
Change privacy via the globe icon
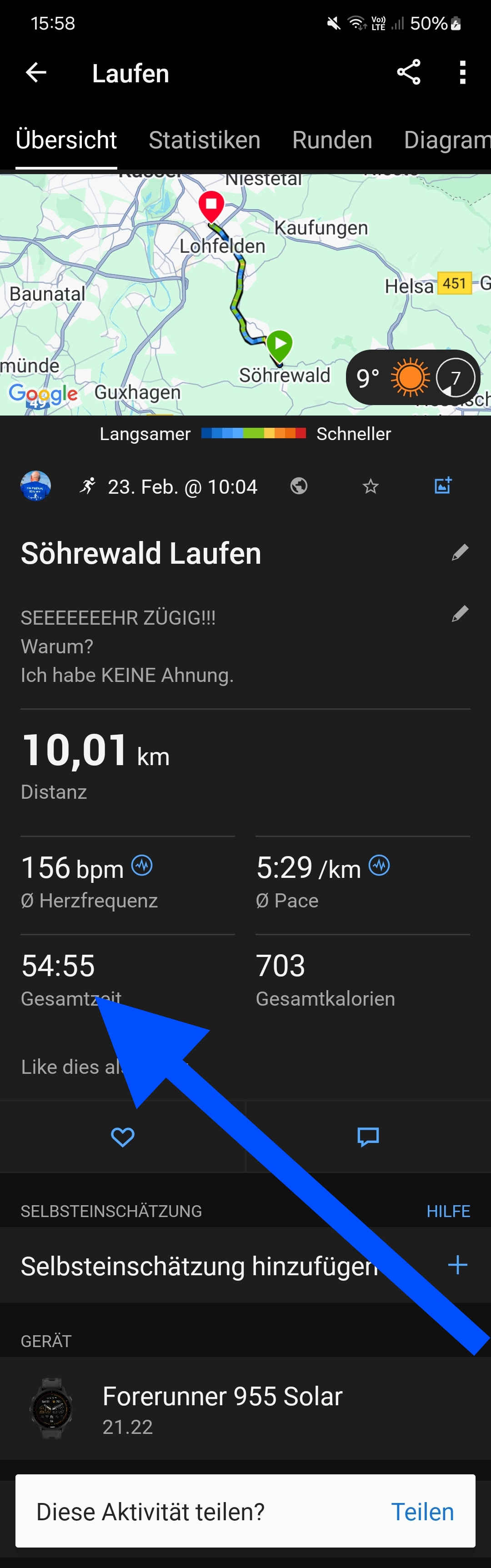pos(299,486)
